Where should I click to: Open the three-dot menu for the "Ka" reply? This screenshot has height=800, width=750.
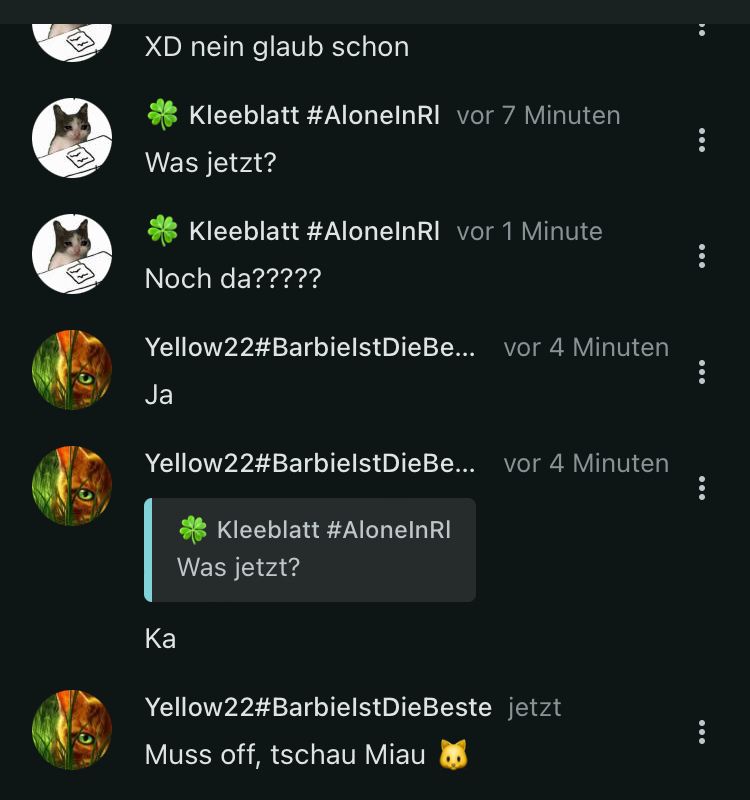702,488
